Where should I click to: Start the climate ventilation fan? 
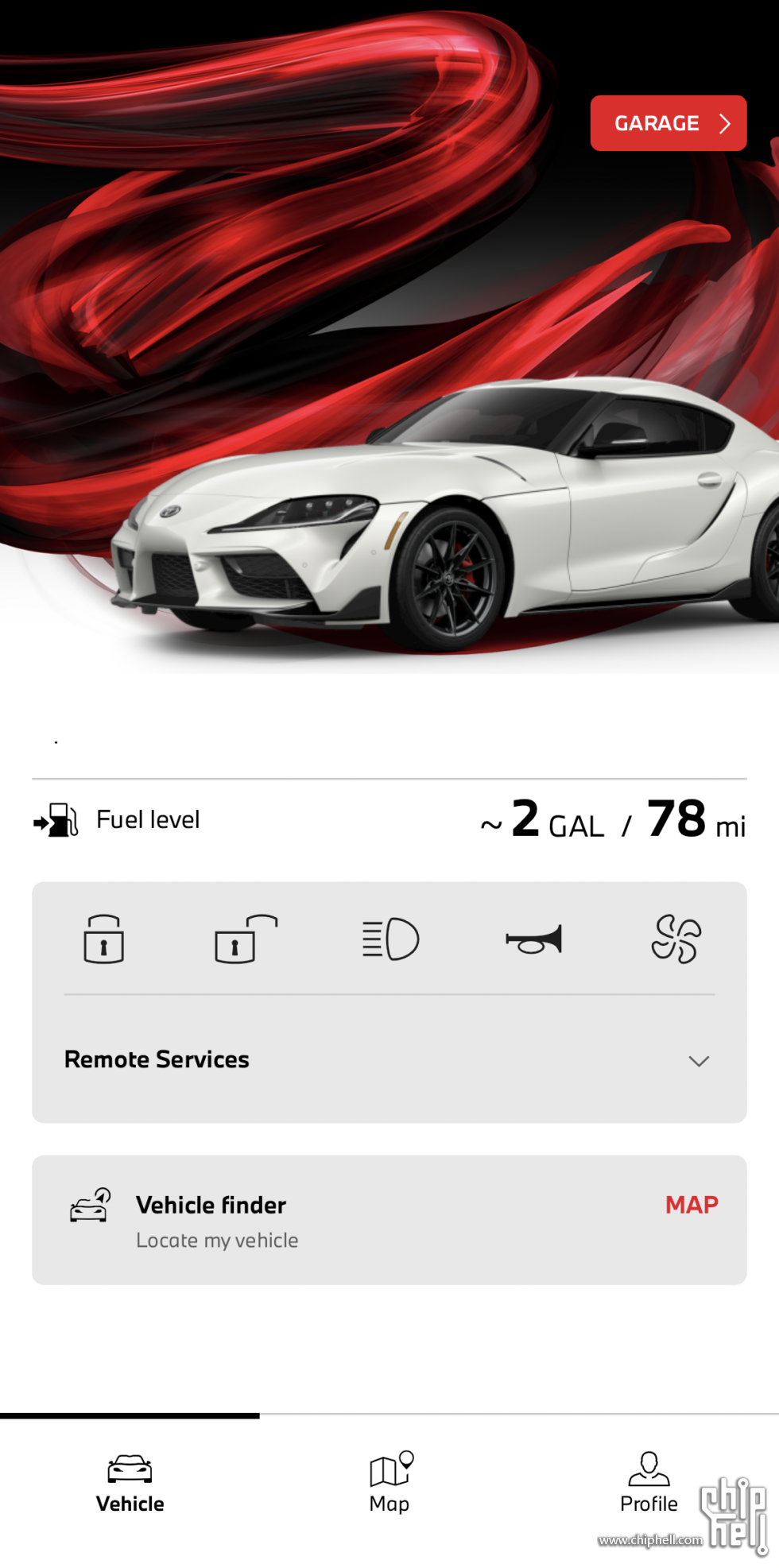[676, 939]
